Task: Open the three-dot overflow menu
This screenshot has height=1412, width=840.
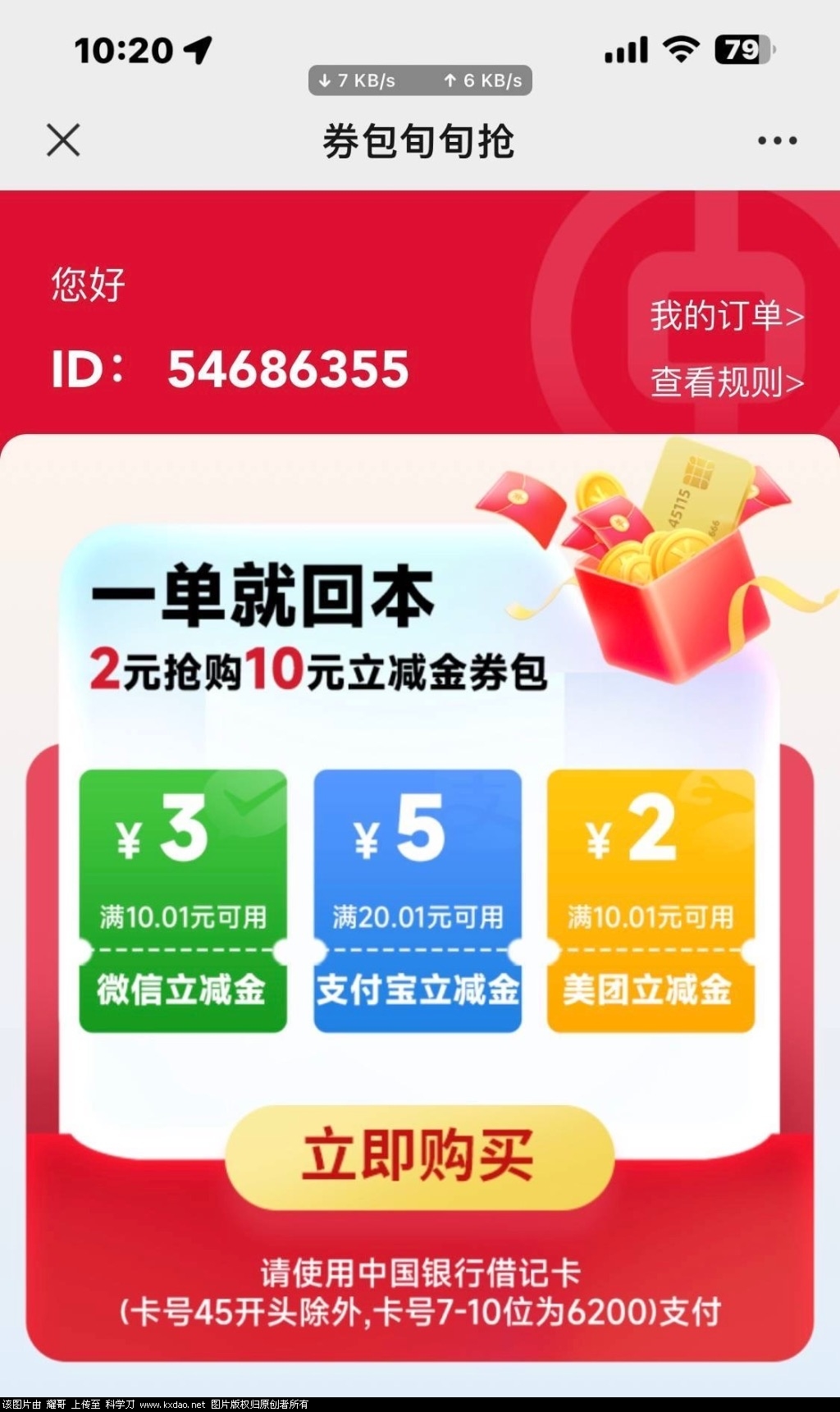Action: click(777, 140)
